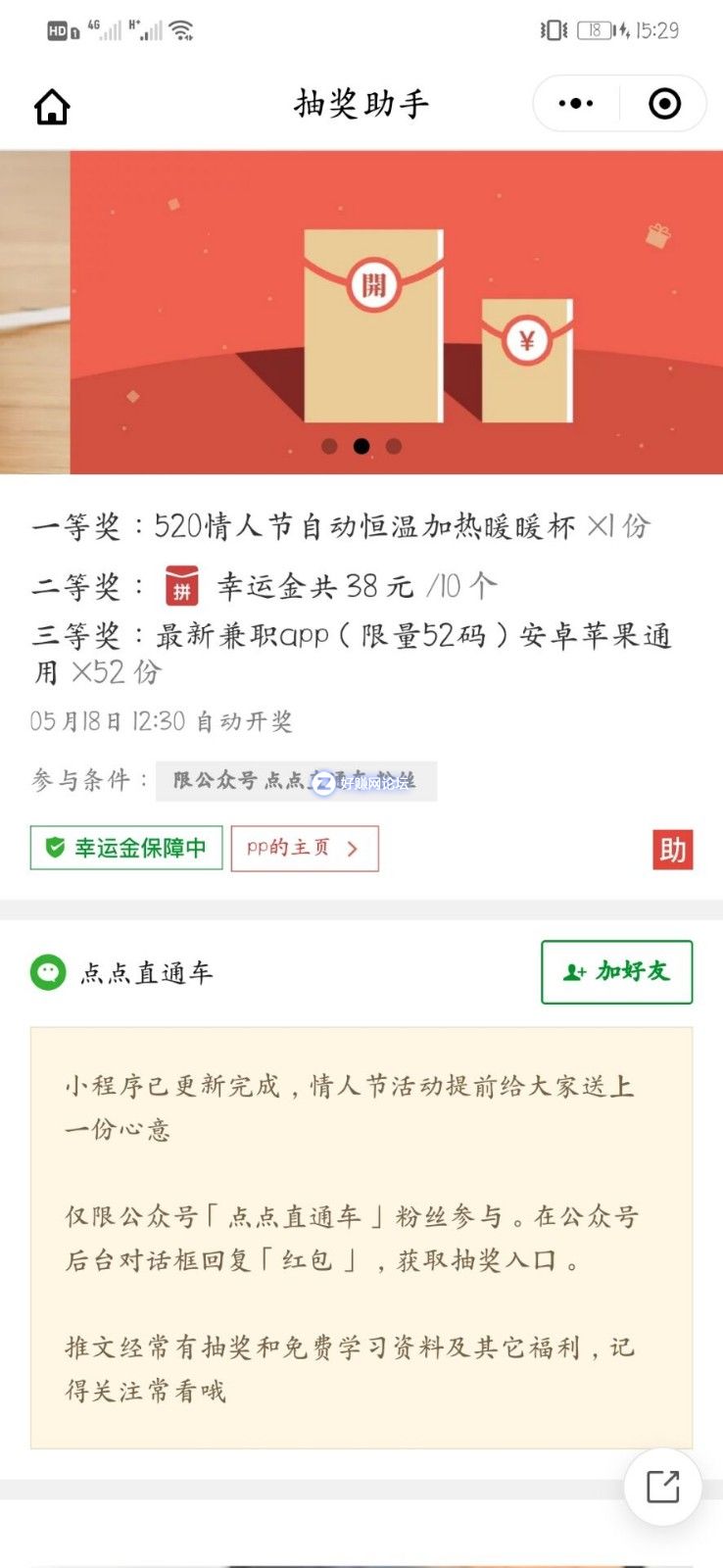This screenshot has width=723, height=1568.
Task: Tap the red 助 floating icon
Action: (674, 851)
